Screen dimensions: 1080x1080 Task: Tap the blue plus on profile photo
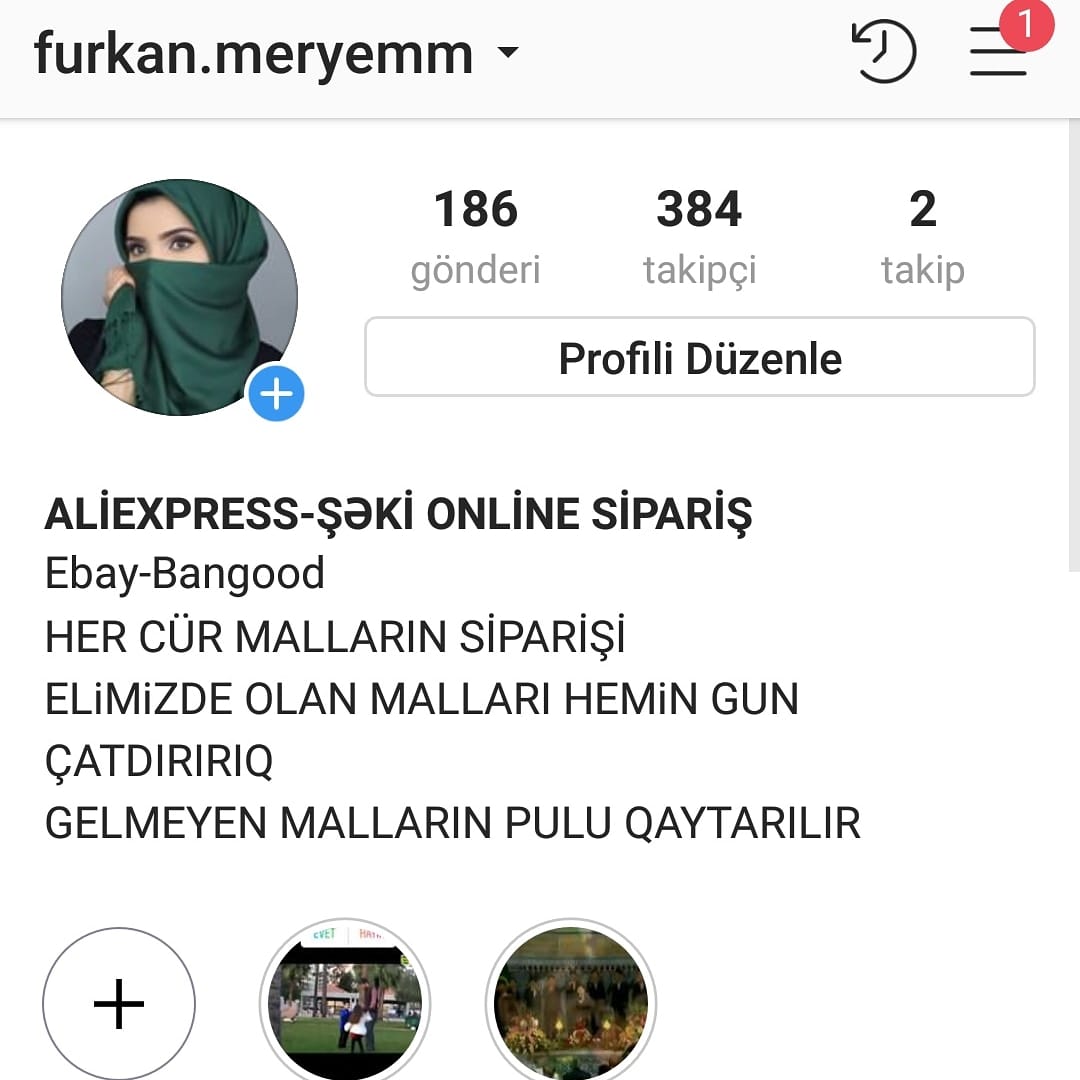pos(276,393)
